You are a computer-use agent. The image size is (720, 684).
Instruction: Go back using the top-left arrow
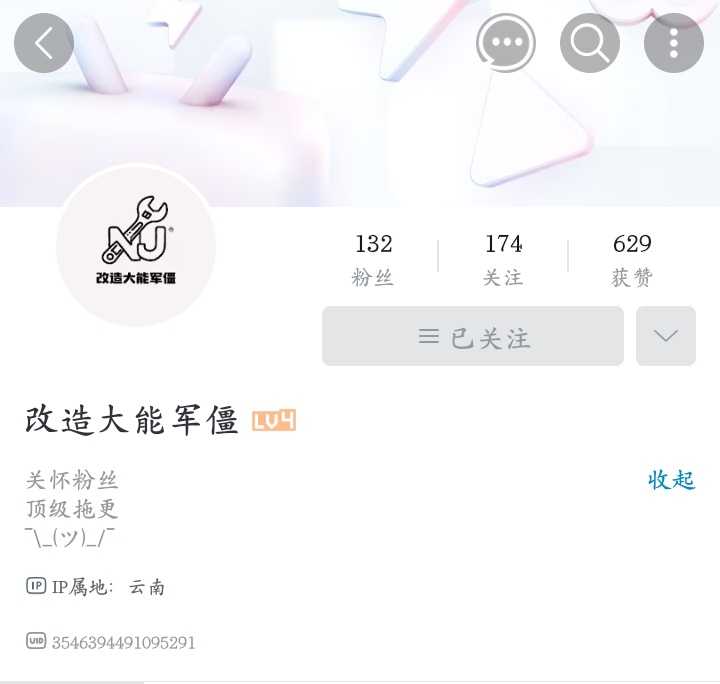(x=44, y=43)
